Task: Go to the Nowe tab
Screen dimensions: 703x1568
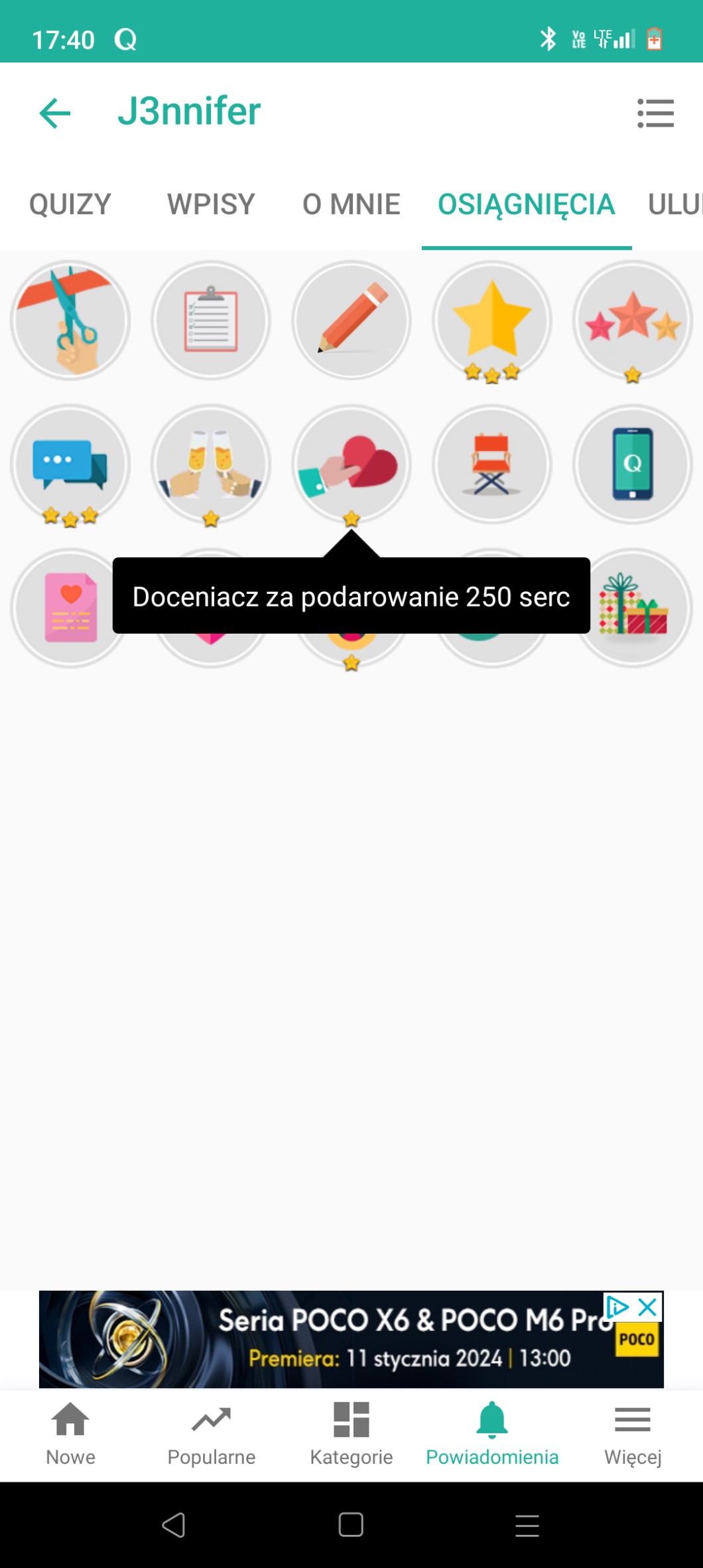Action: pyautogui.click(x=70, y=1435)
